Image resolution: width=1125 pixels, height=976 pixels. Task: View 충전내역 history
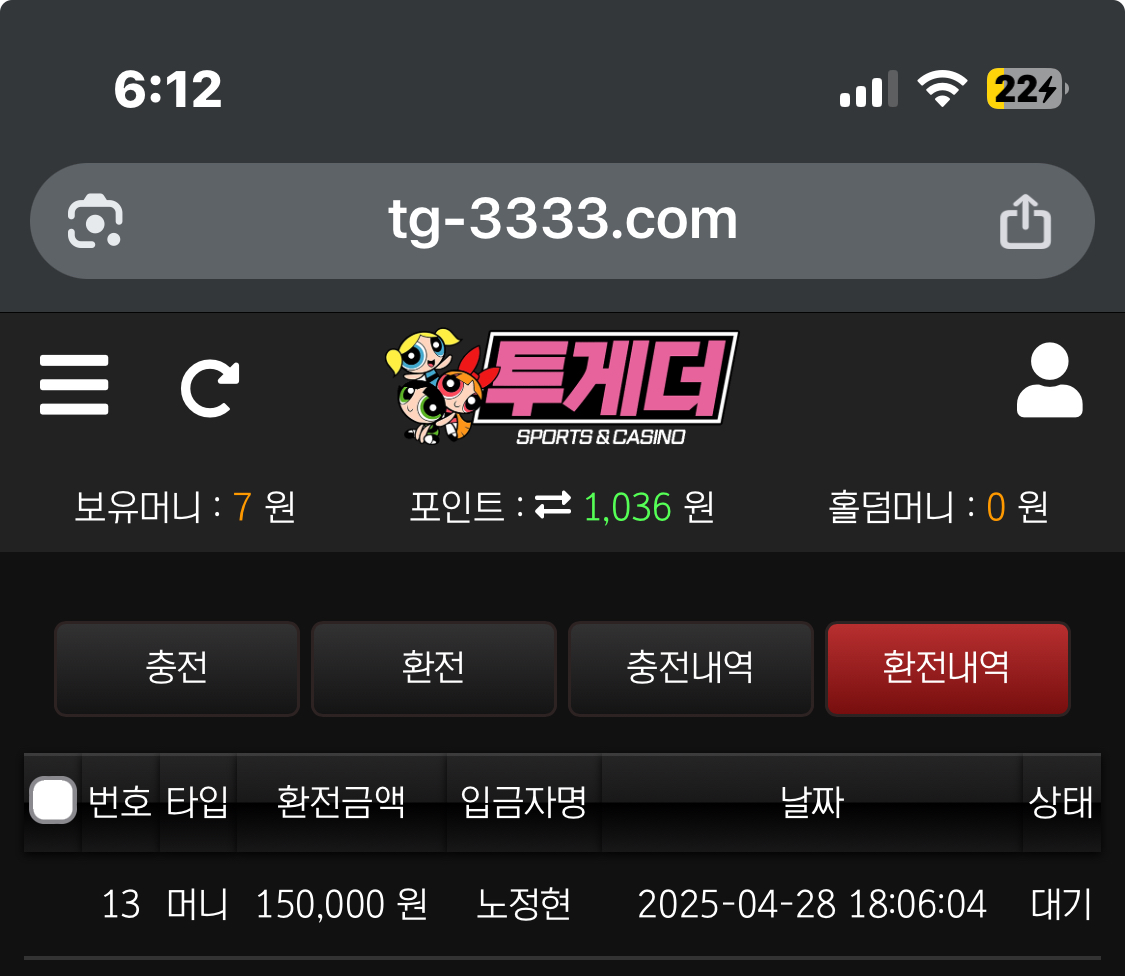[x=690, y=668]
